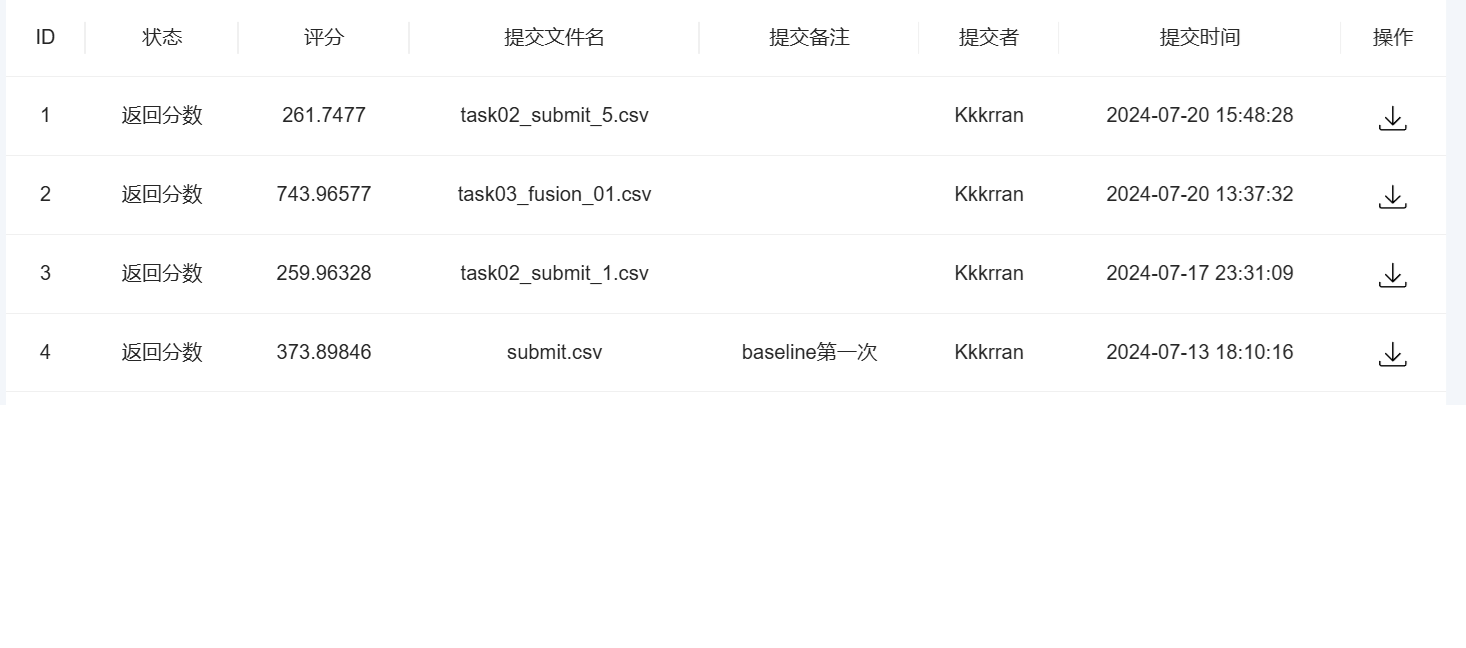Image resolution: width=1466 pixels, height=648 pixels.
Task: Download task03_fusion_01.csv submission
Action: pos(1392,196)
